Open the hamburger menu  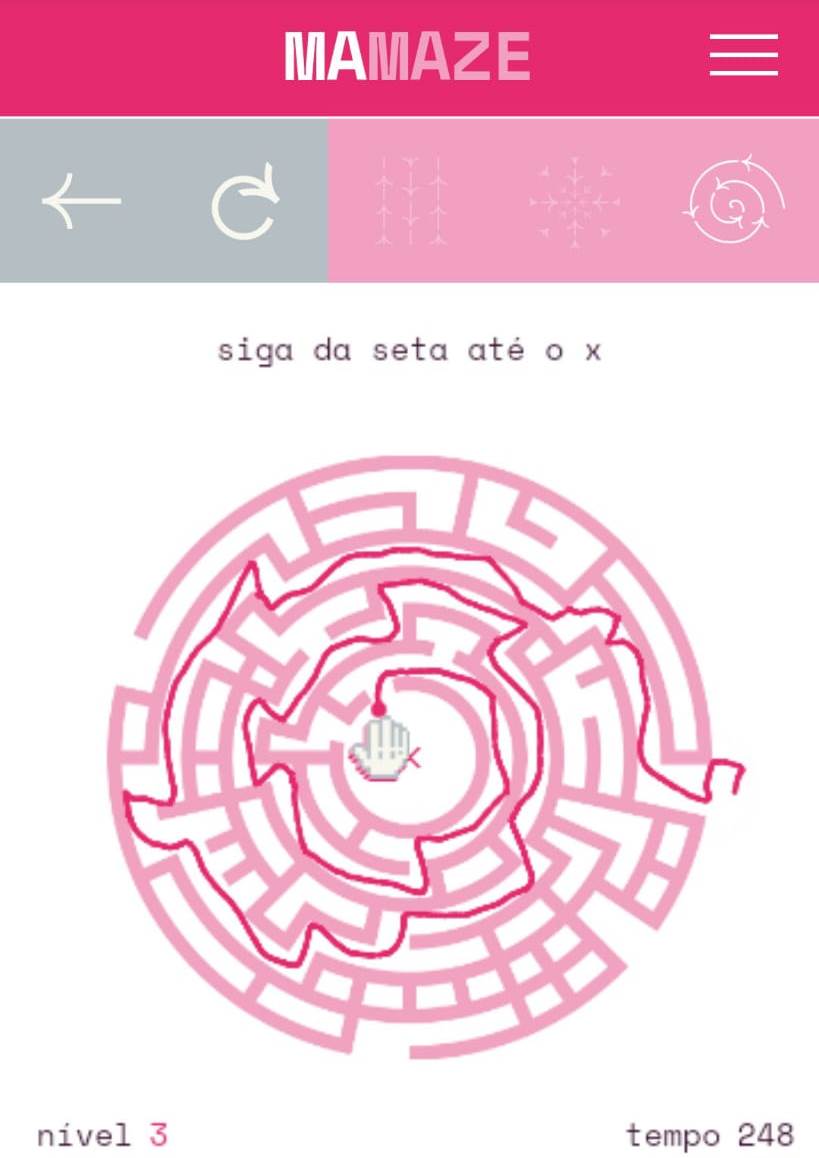point(743,55)
